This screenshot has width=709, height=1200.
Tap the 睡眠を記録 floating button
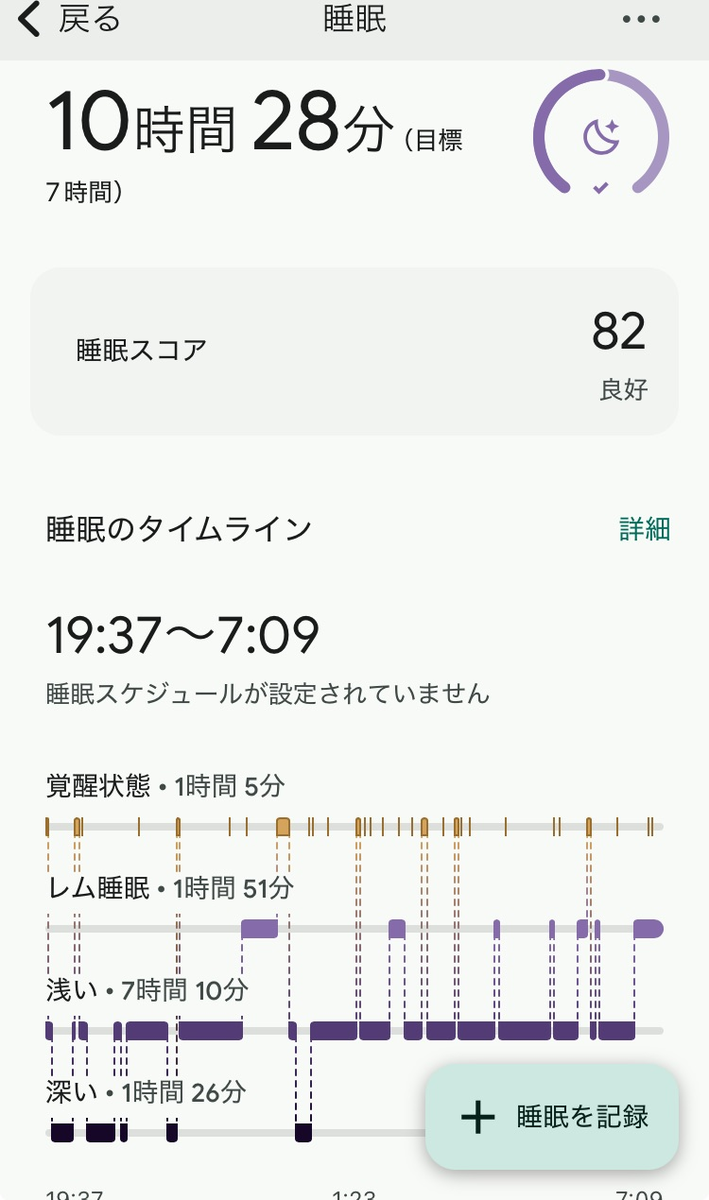(x=553, y=1116)
